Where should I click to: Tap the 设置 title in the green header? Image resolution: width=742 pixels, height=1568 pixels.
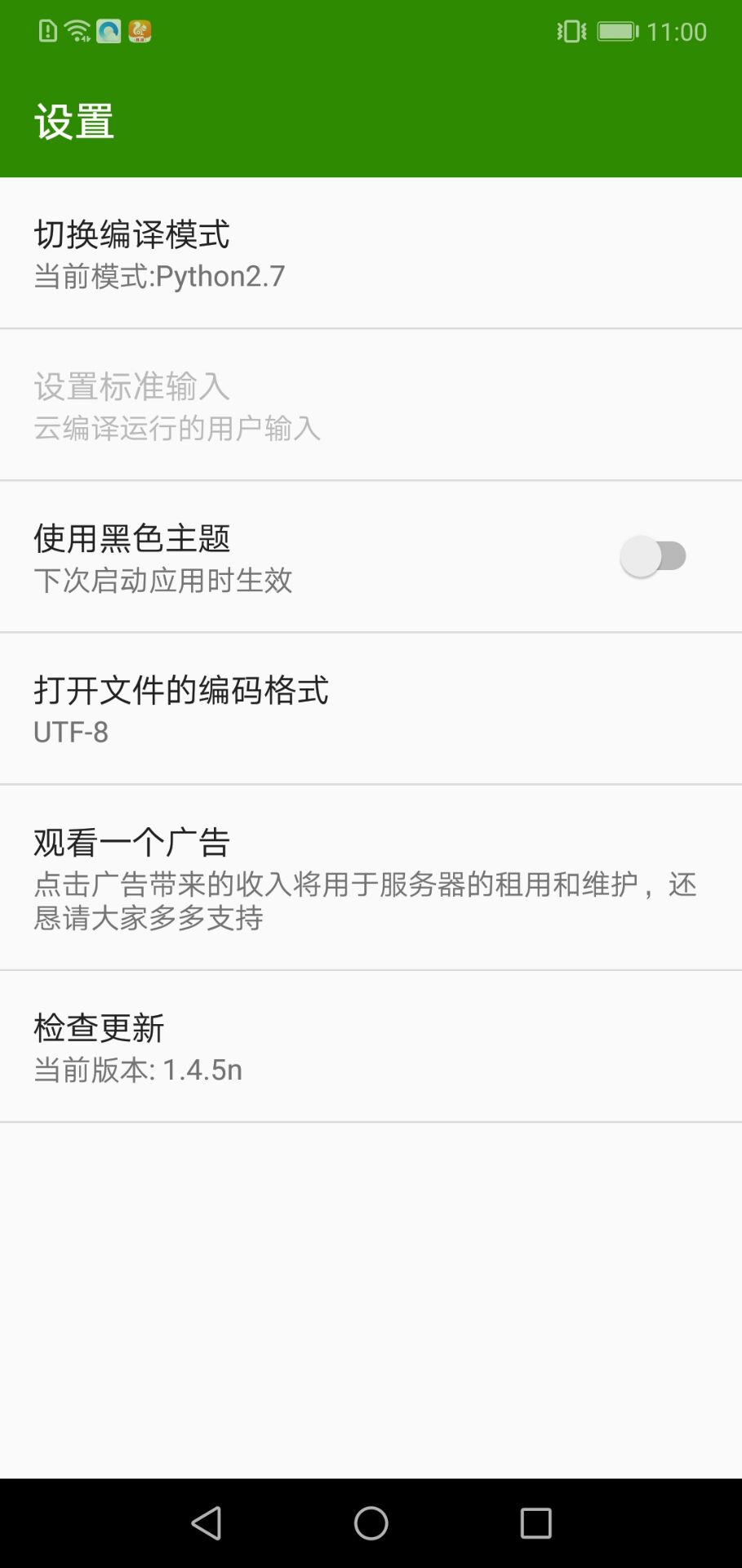point(73,122)
